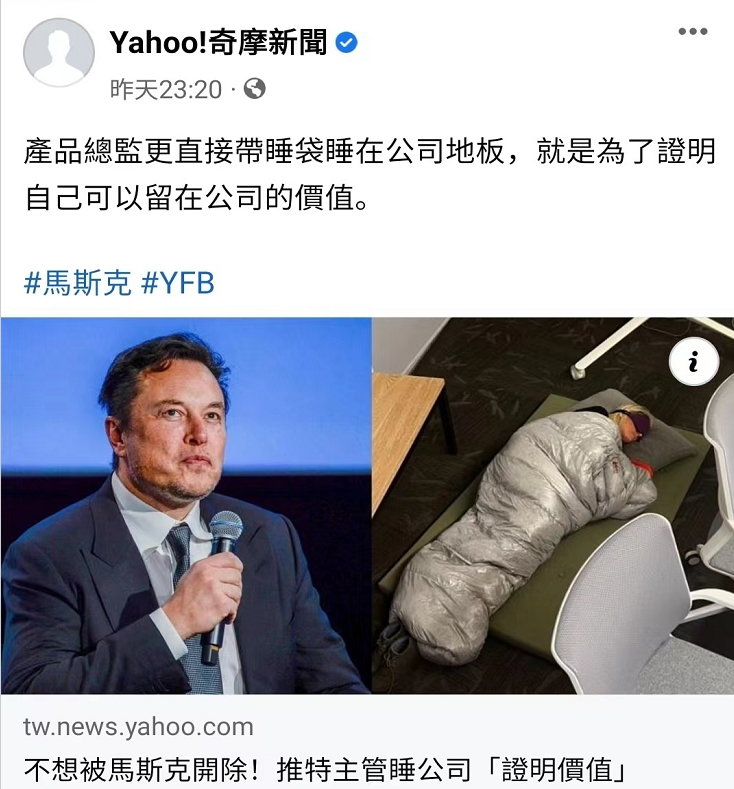Image resolution: width=734 pixels, height=789 pixels.
Task: Open the #YFB hashtag
Action: pos(178,283)
